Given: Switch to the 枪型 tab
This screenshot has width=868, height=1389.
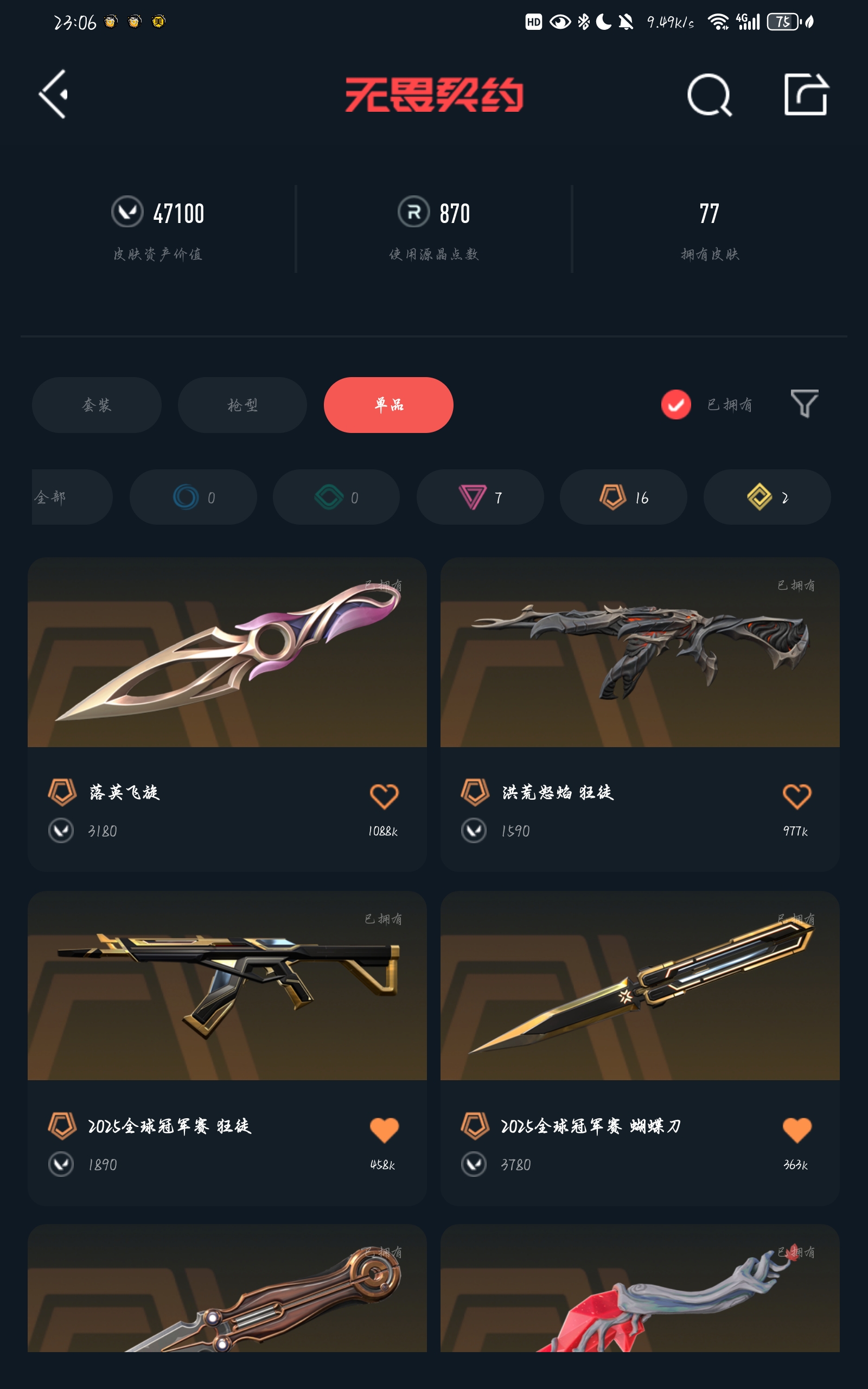Looking at the screenshot, I should [x=242, y=405].
